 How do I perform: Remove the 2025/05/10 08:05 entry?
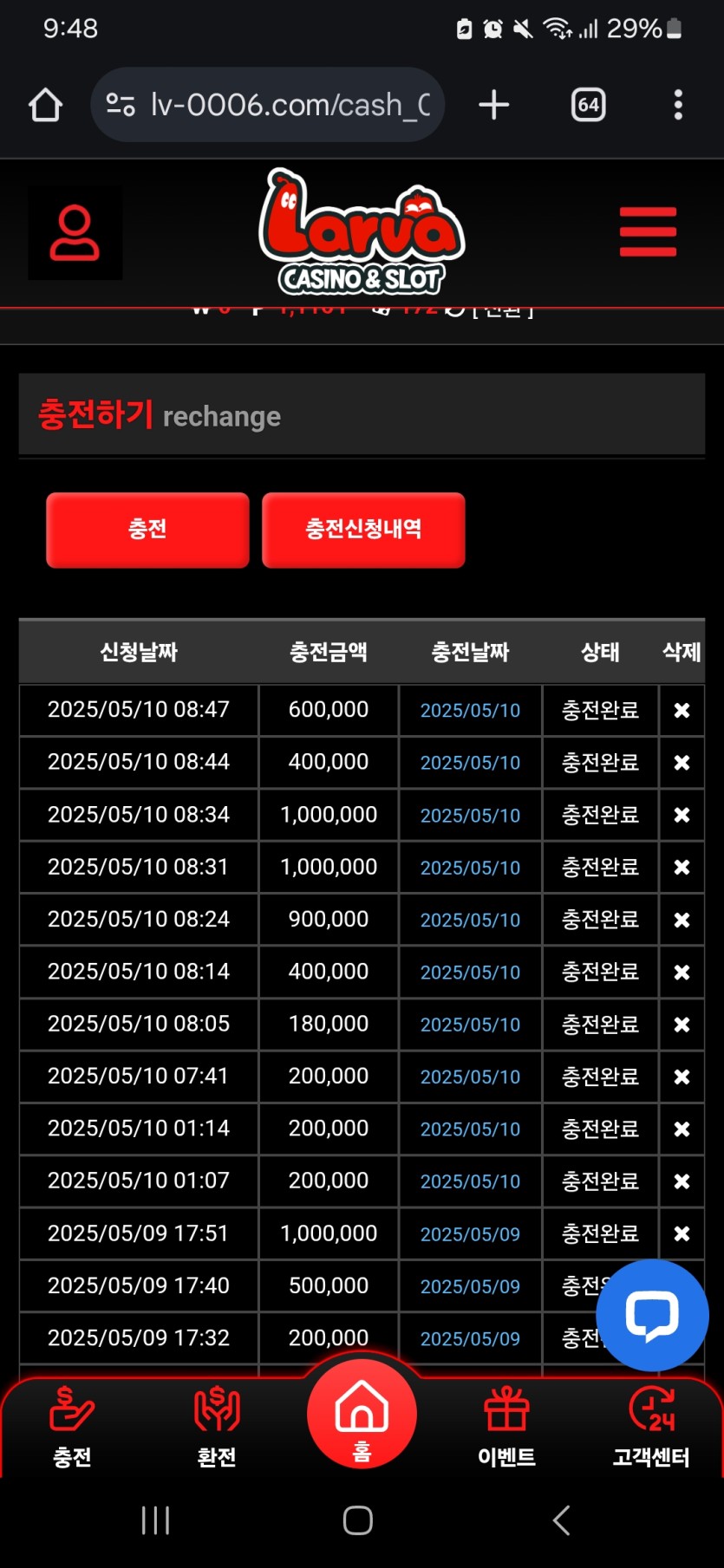click(x=682, y=1025)
